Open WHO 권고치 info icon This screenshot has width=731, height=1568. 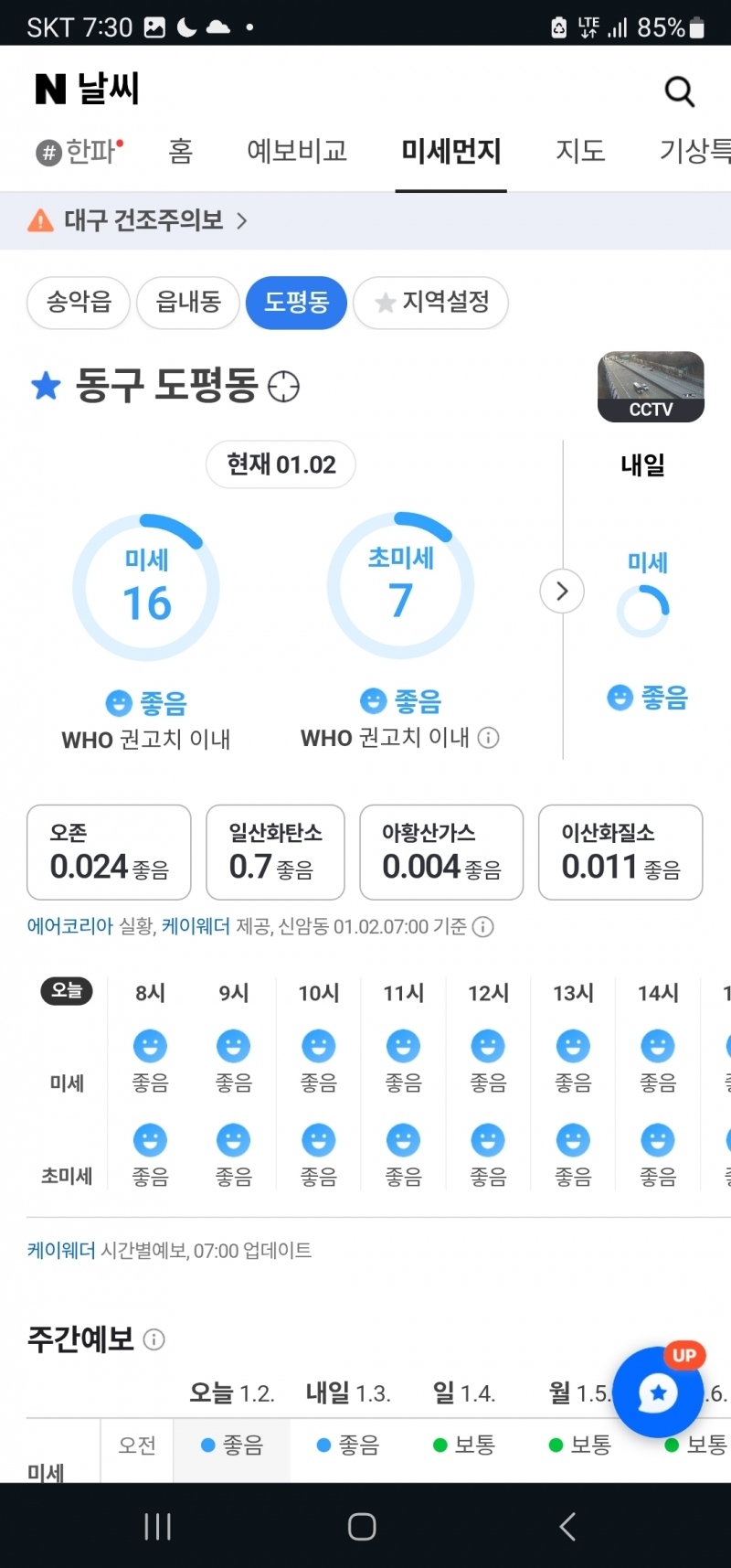pos(489,738)
